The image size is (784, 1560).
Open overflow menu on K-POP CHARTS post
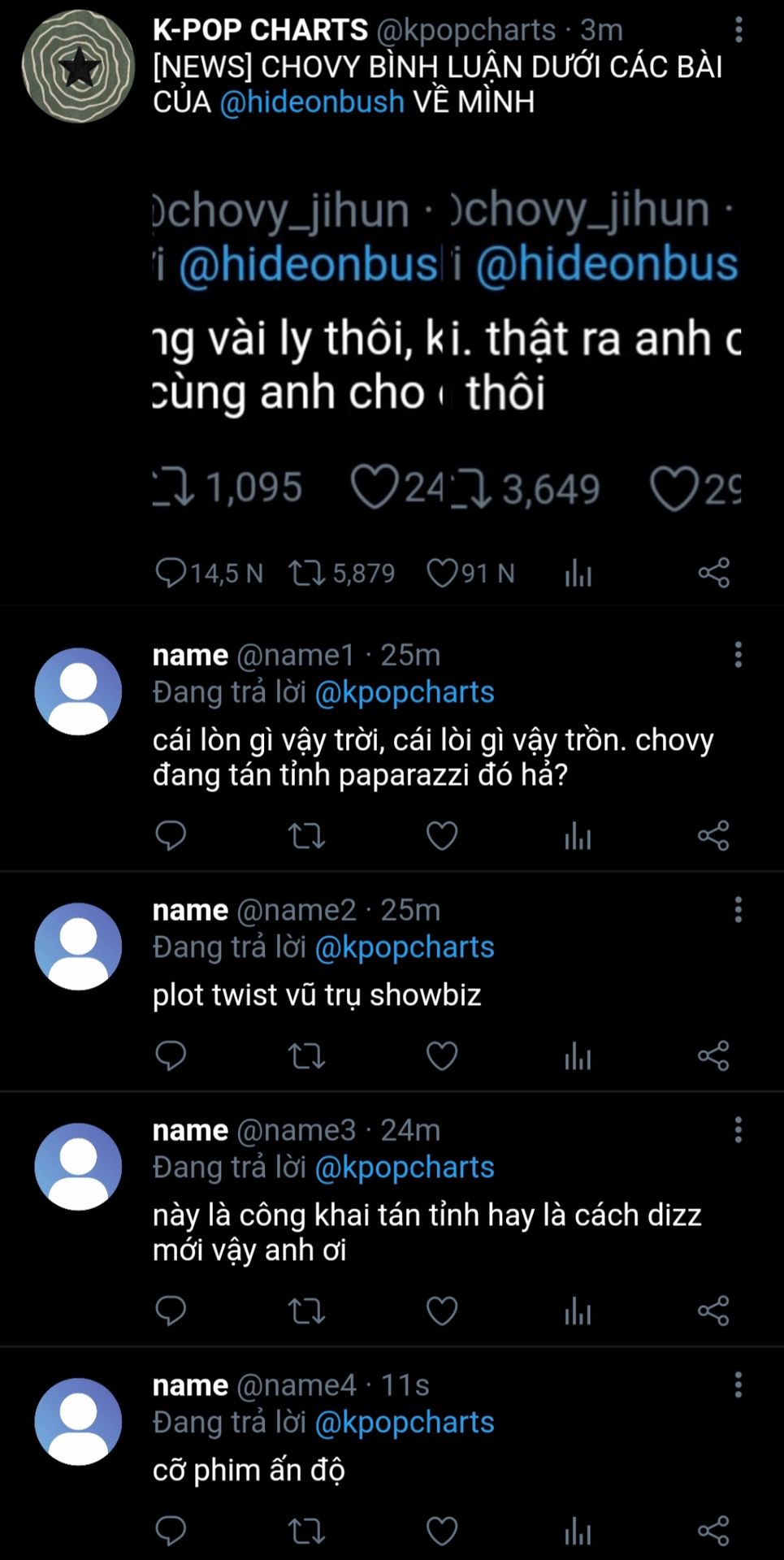(x=738, y=30)
